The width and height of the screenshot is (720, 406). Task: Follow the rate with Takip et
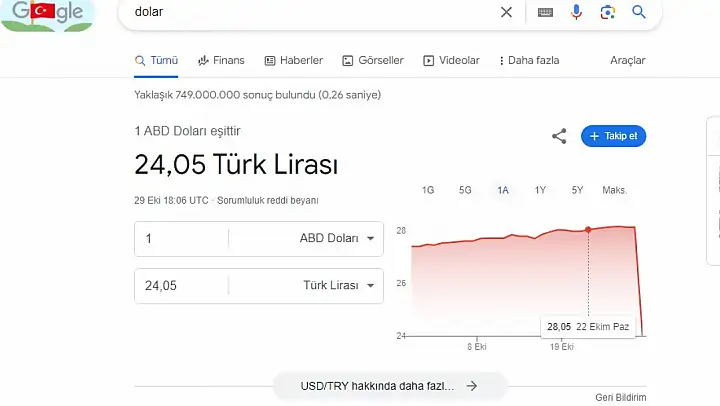tap(613, 136)
